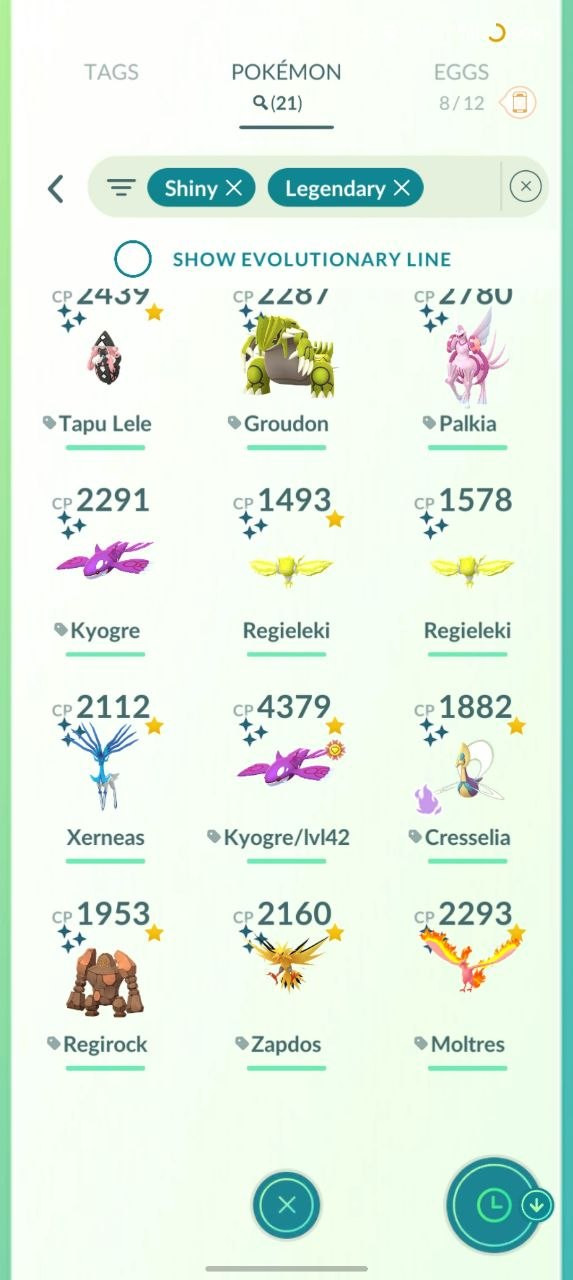Select Cresselia

coord(468,777)
